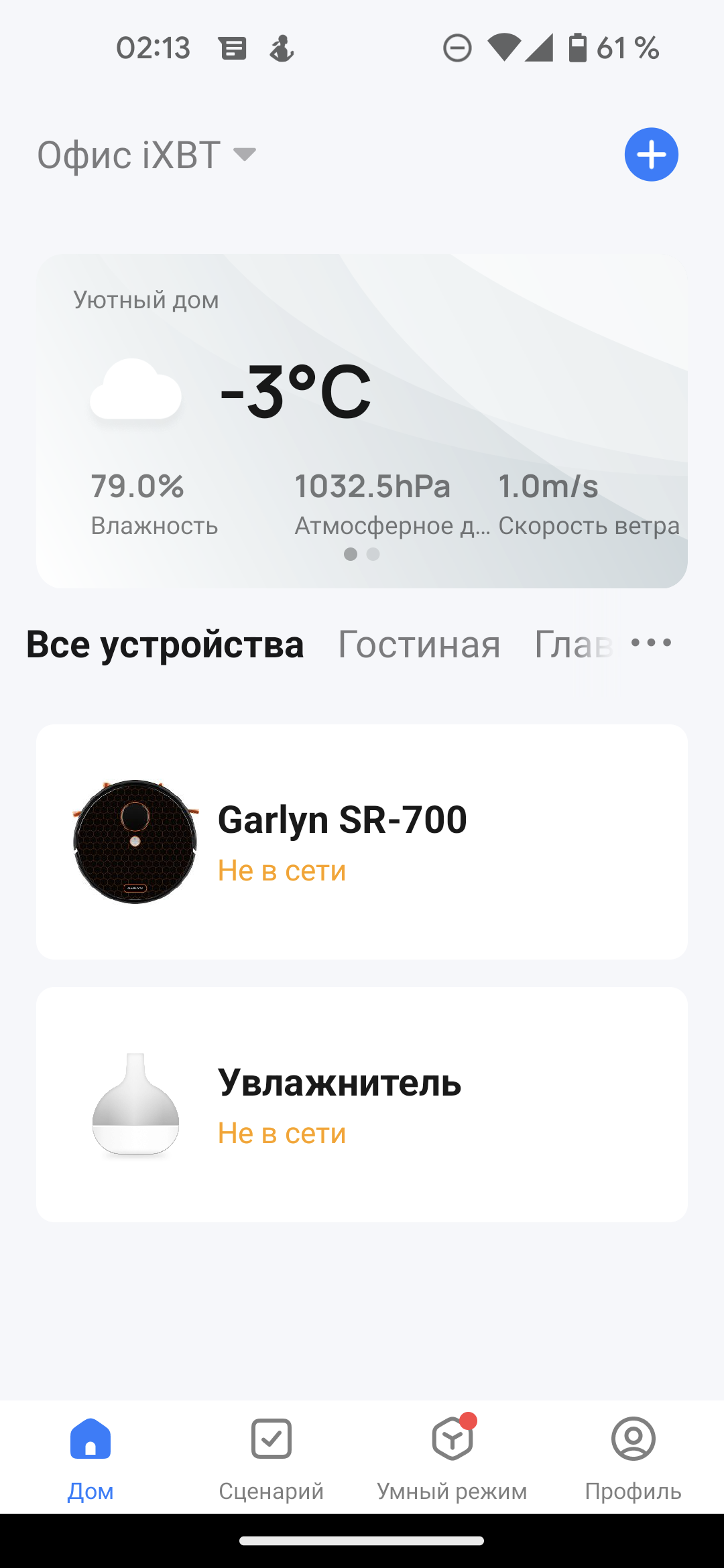
Task: Open the Офис iXBT home selector dropdown
Action: pos(146,155)
